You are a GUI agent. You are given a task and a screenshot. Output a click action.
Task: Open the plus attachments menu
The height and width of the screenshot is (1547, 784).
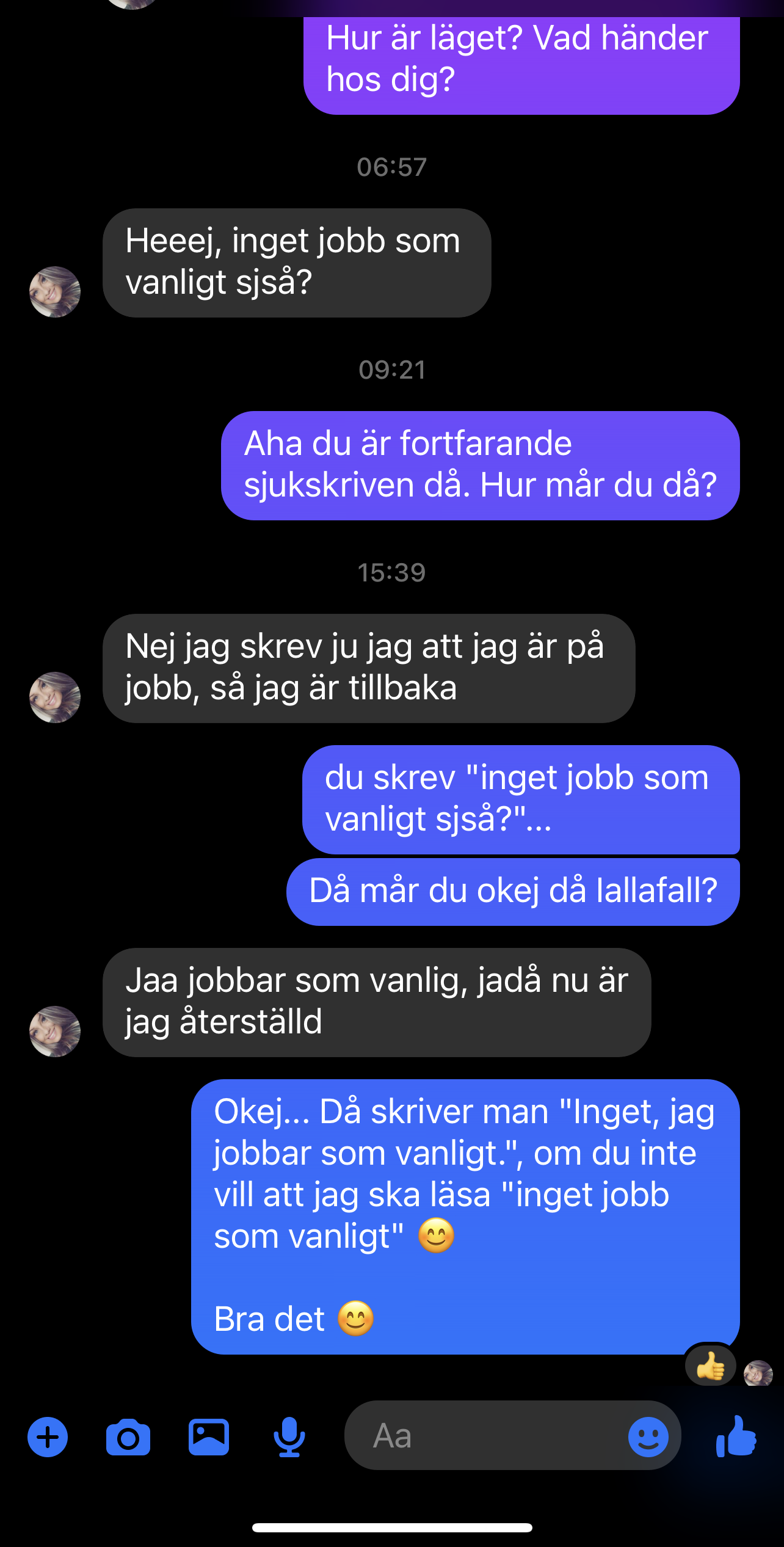pyautogui.click(x=48, y=1436)
